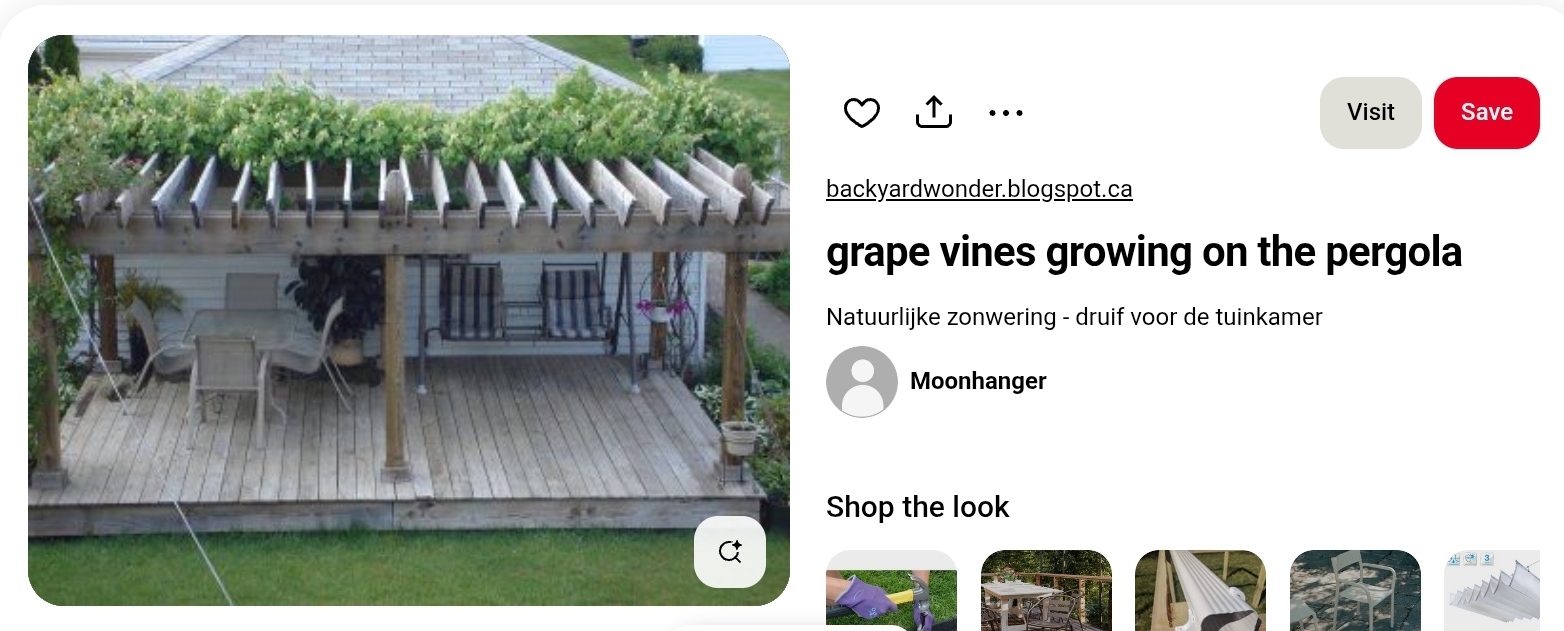
Task: Select the white gutter product thumbnail
Action: 1200,592
